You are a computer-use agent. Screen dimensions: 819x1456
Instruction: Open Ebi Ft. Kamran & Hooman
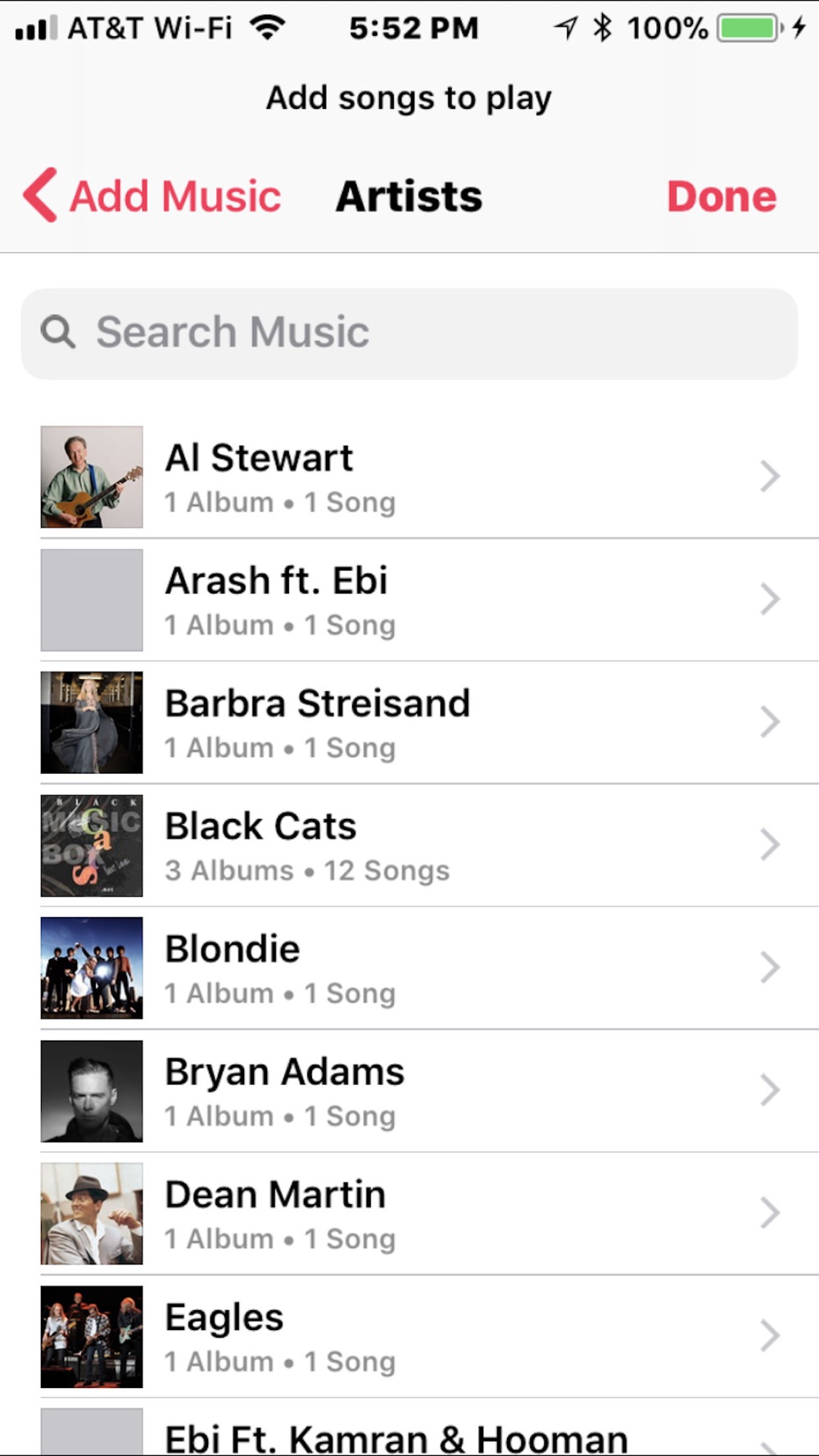[409, 1427]
